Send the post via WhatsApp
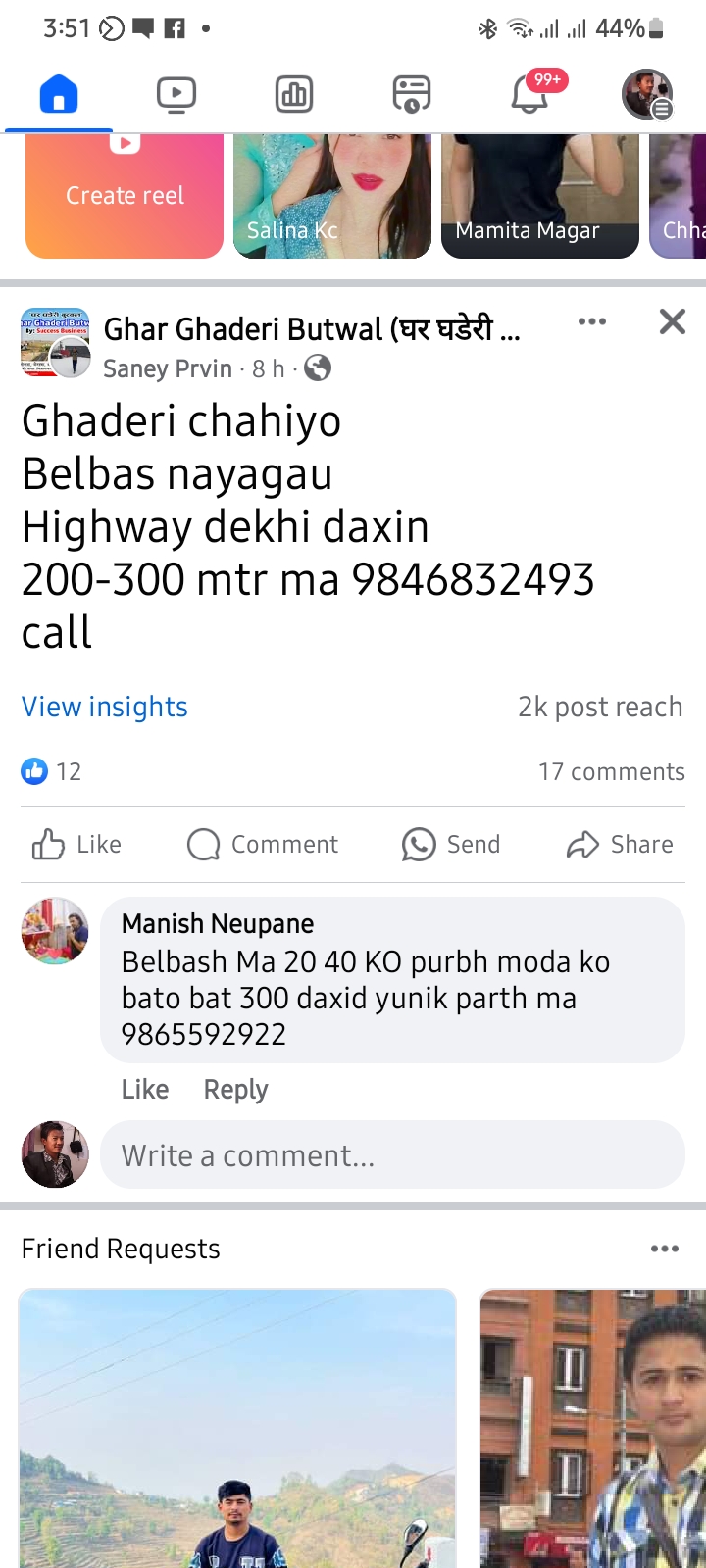Viewport: 706px width, 1568px height. (x=451, y=844)
